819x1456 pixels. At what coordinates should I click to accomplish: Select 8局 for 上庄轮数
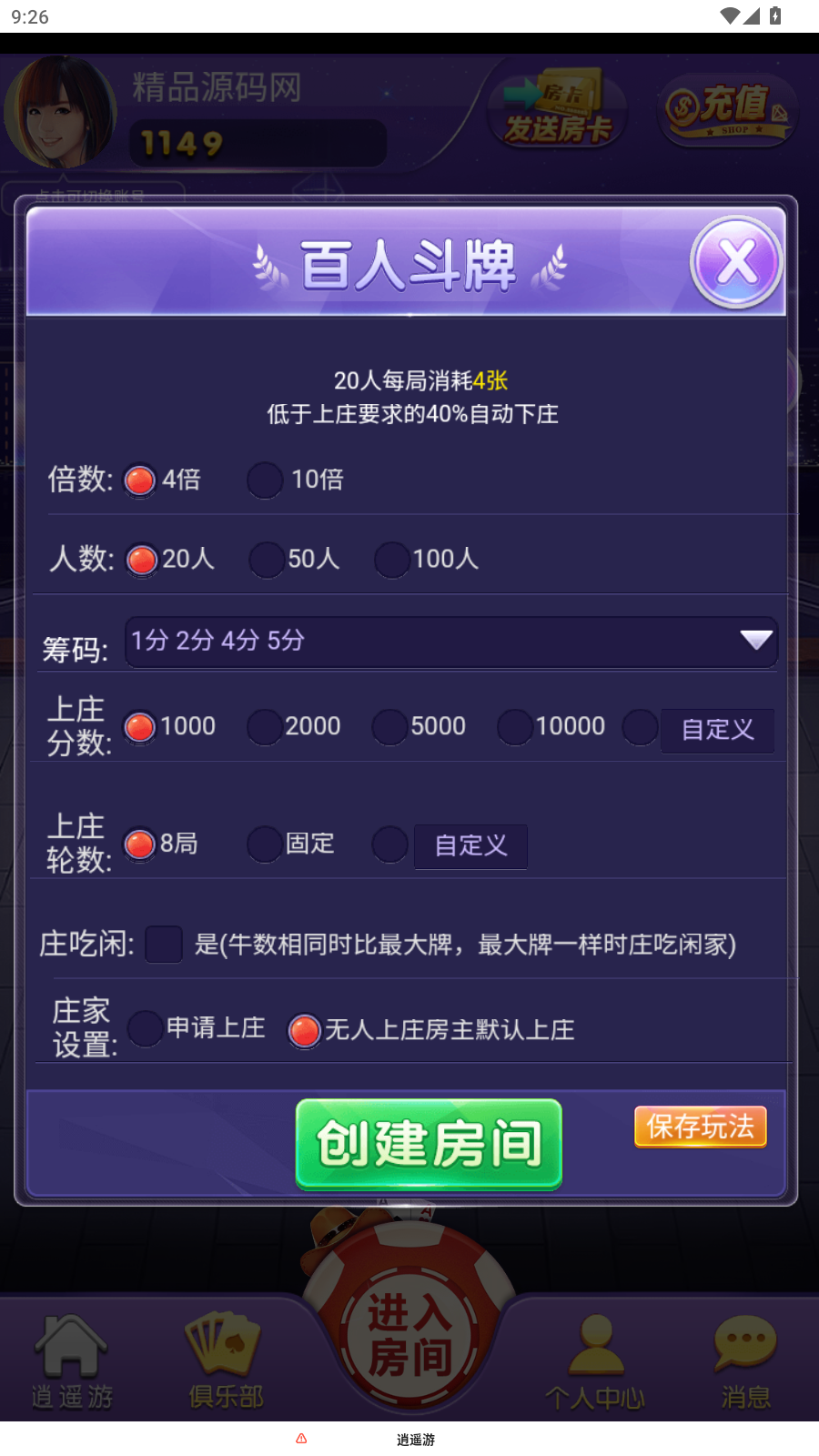coord(139,844)
